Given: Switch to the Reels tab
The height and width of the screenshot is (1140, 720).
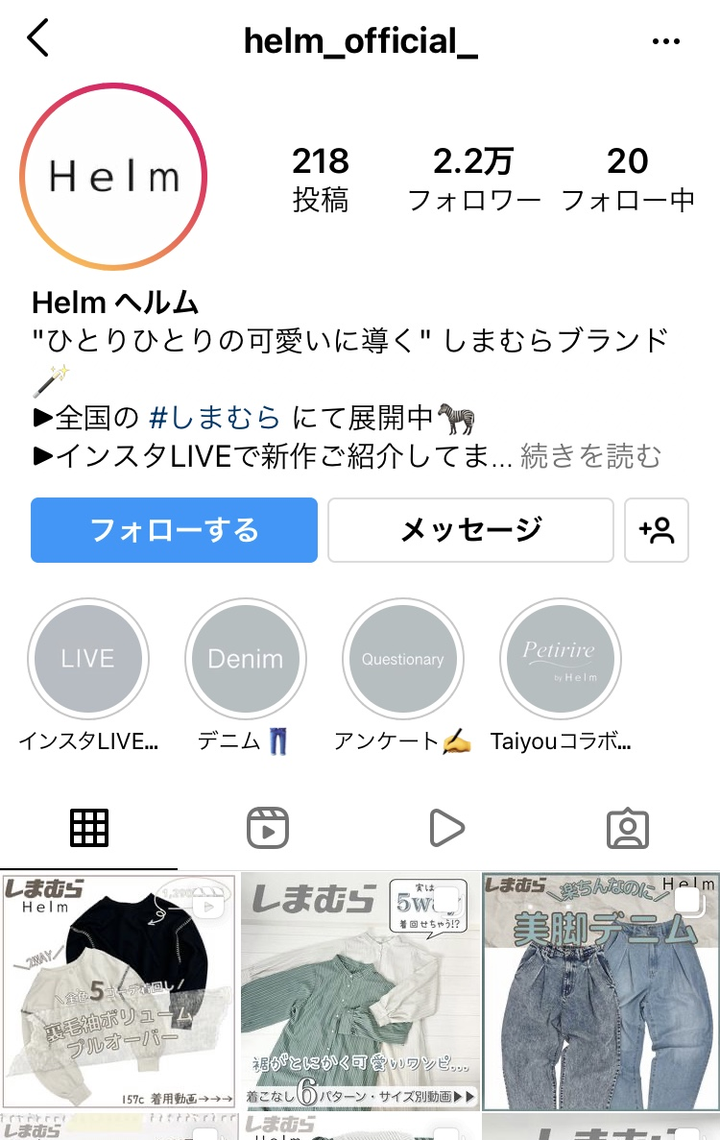Looking at the screenshot, I should click(x=268, y=828).
